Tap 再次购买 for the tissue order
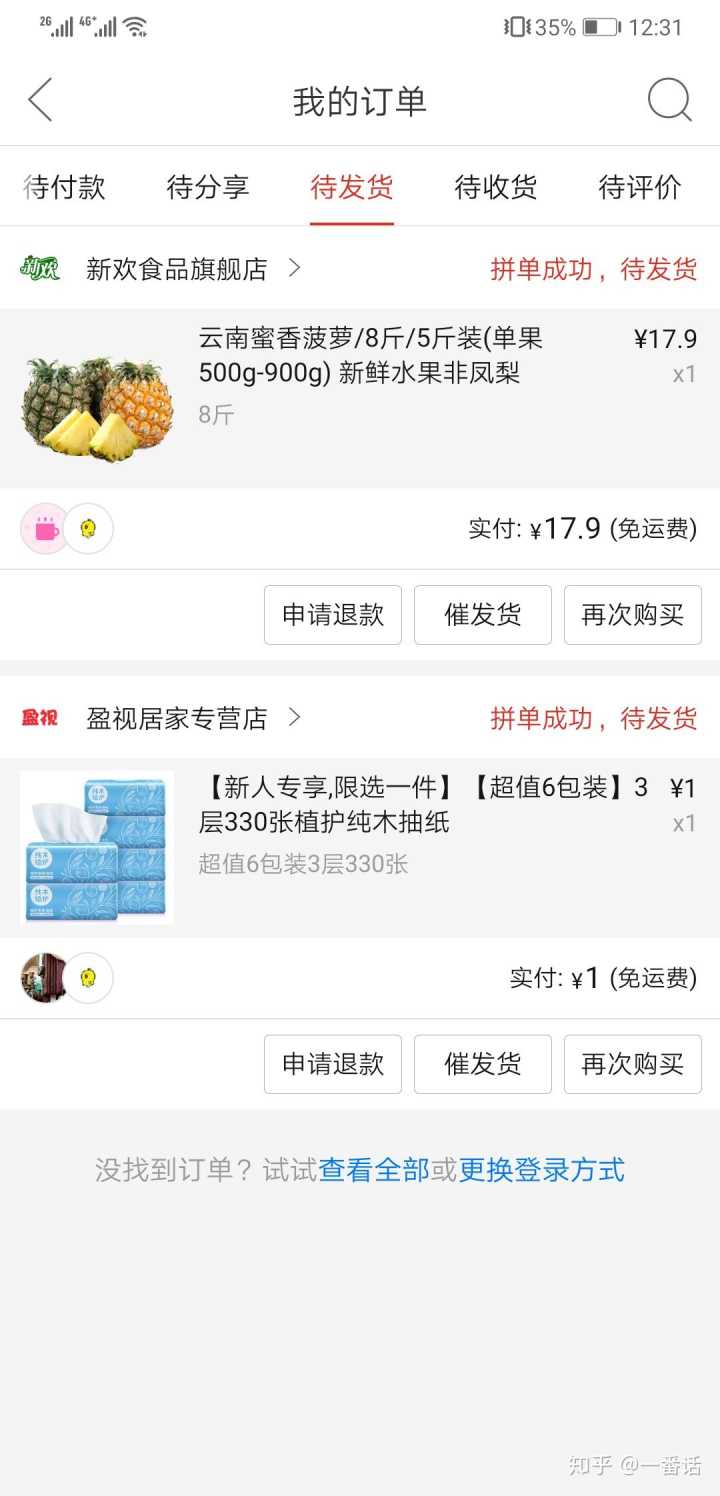This screenshot has height=1496, width=720. [633, 1064]
